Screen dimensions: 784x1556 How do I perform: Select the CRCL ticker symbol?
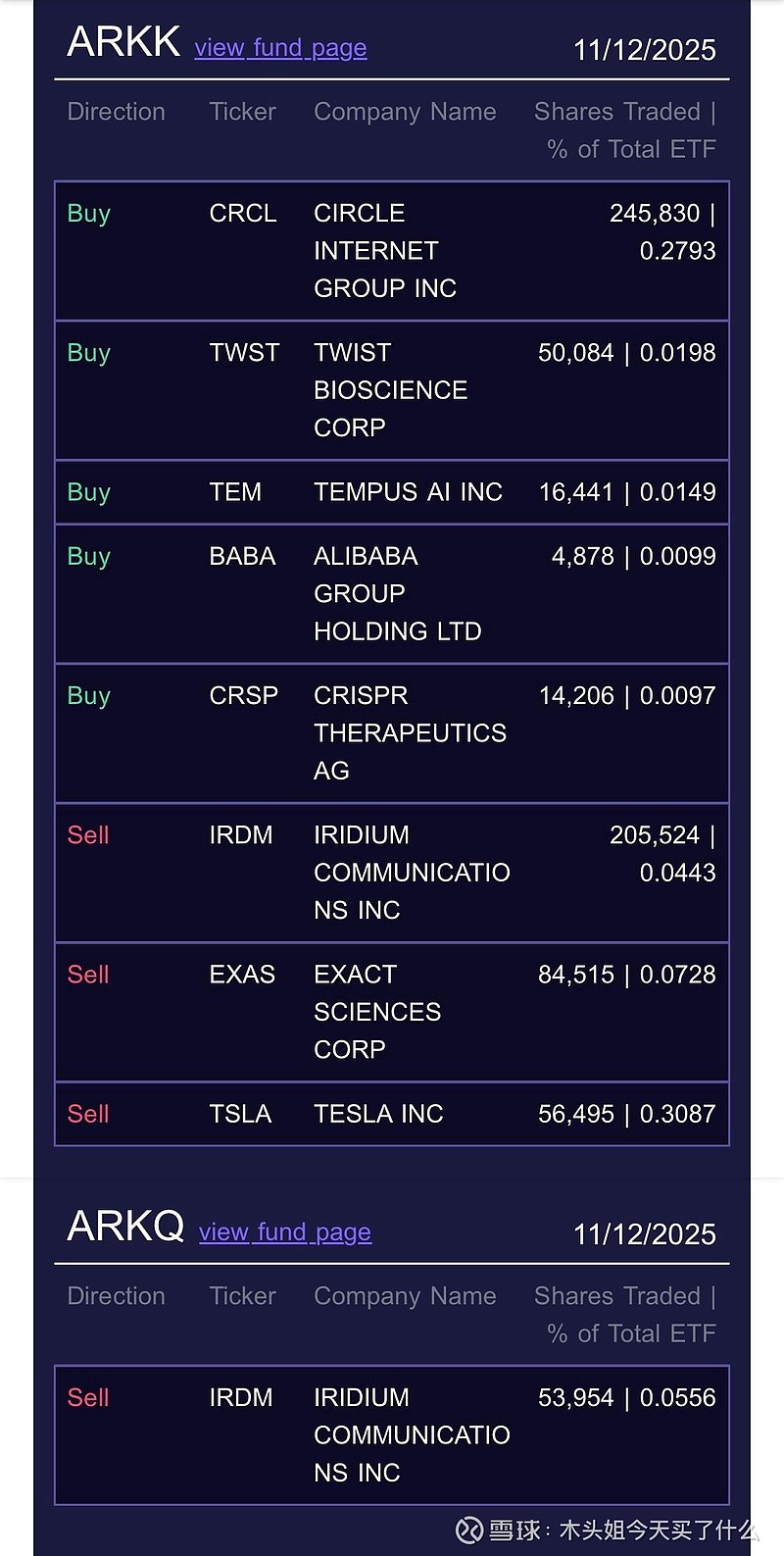(x=242, y=213)
